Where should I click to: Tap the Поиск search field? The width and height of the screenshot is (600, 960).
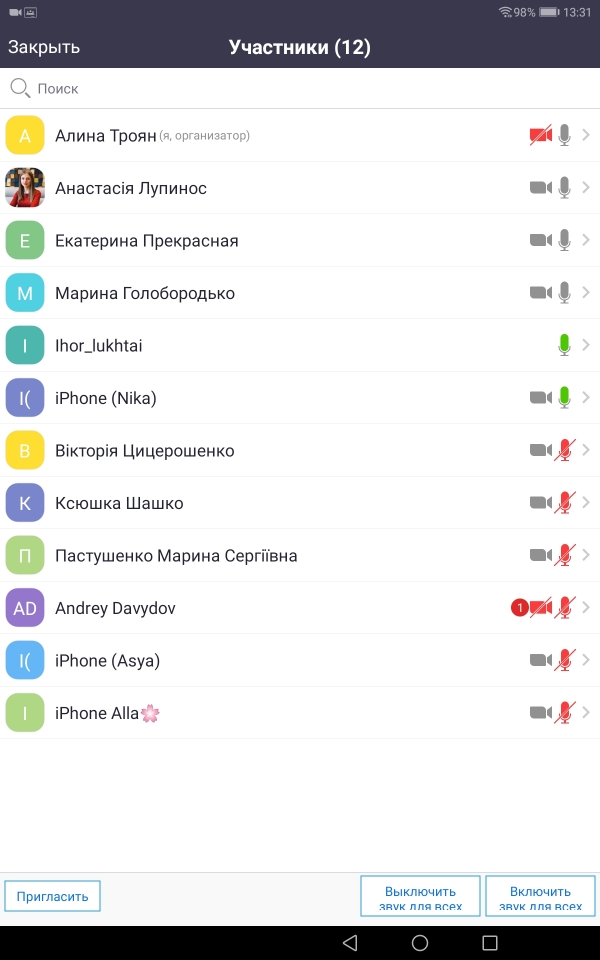(x=300, y=89)
